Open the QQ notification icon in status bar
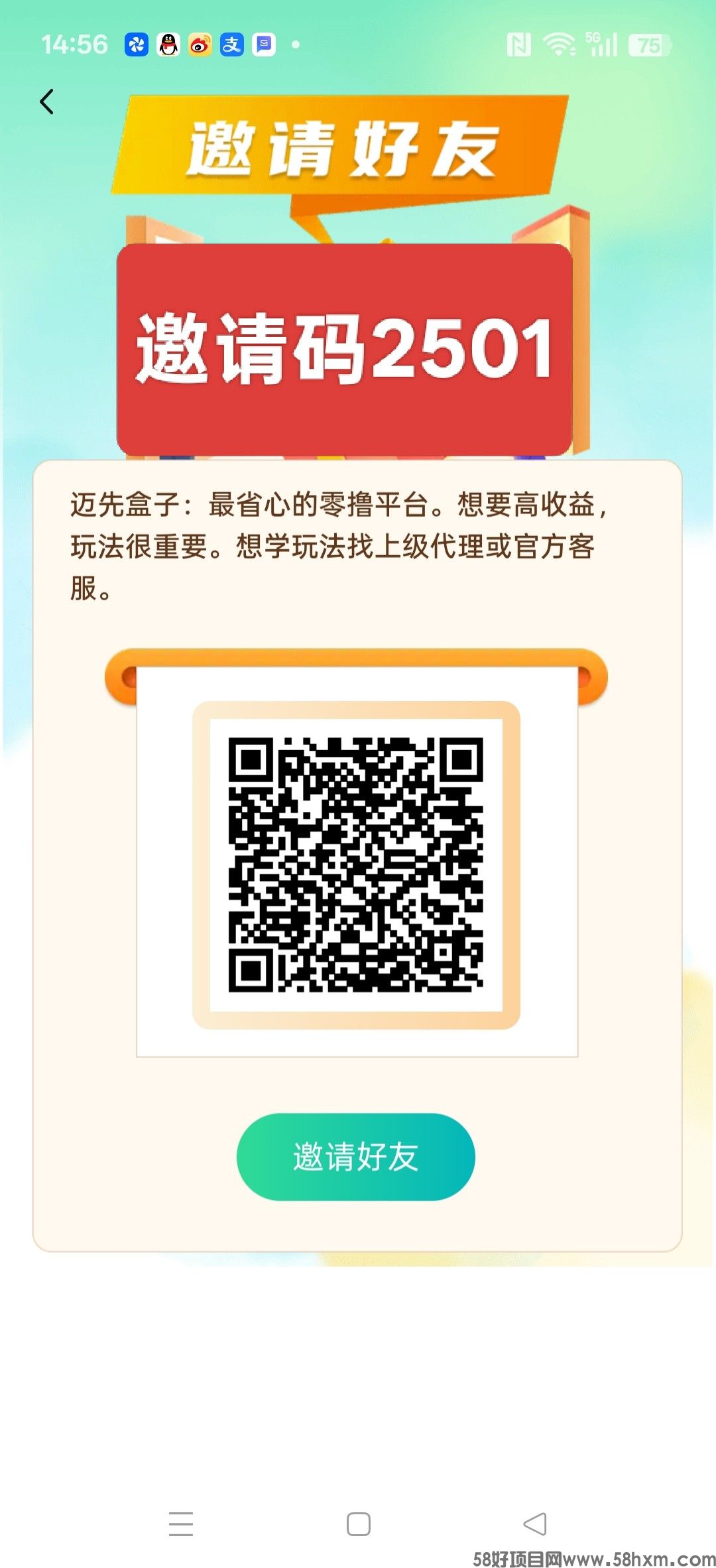The height and width of the screenshot is (1568, 716). (168, 44)
